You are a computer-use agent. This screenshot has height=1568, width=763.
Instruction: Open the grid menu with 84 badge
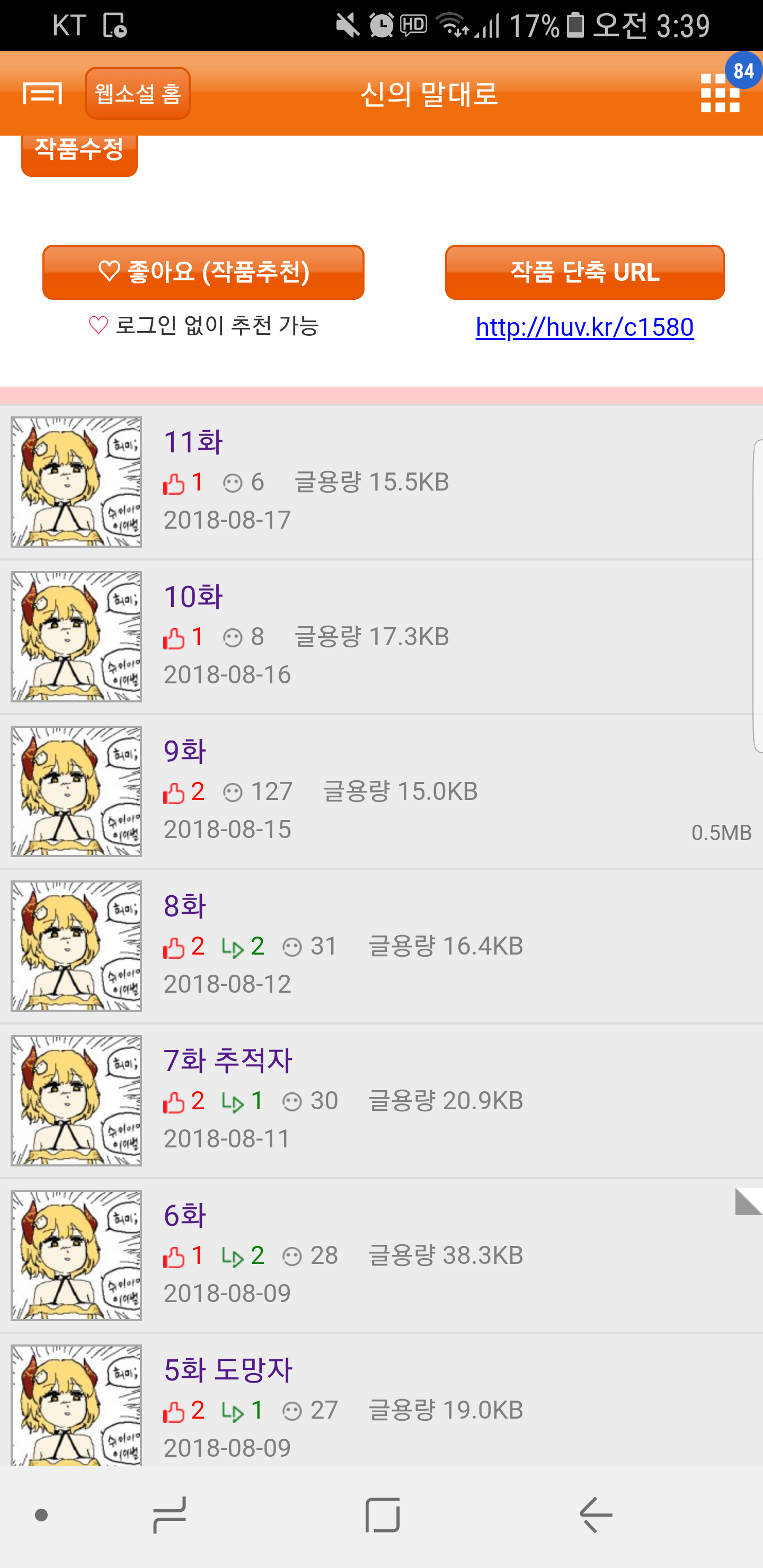720,94
